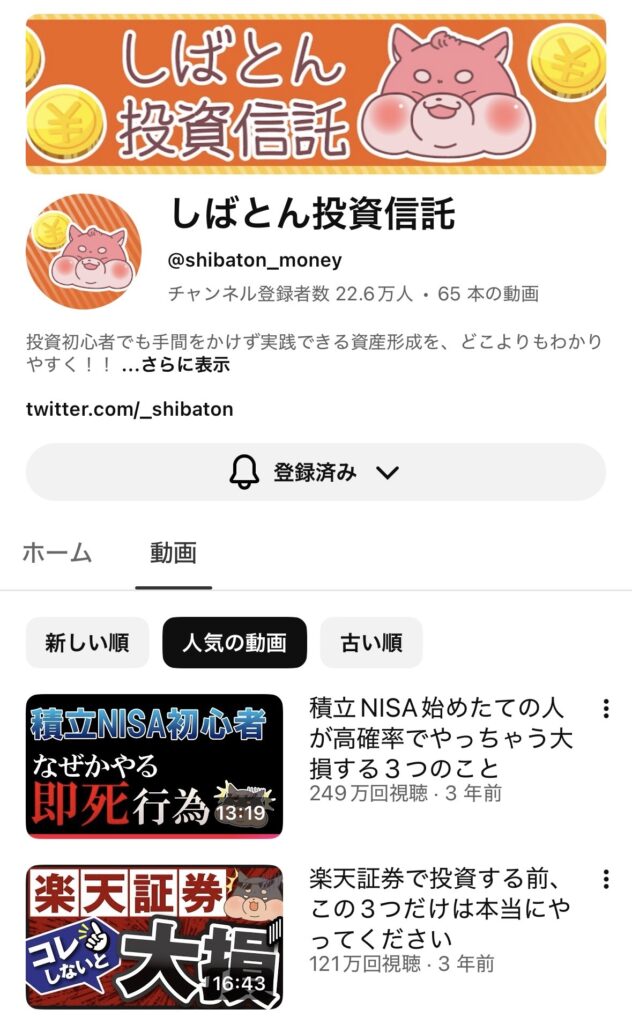Play the 積立NISA初心者 video thumbnail
The width and height of the screenshot is (632, 1024).
[x=154, y=766]
